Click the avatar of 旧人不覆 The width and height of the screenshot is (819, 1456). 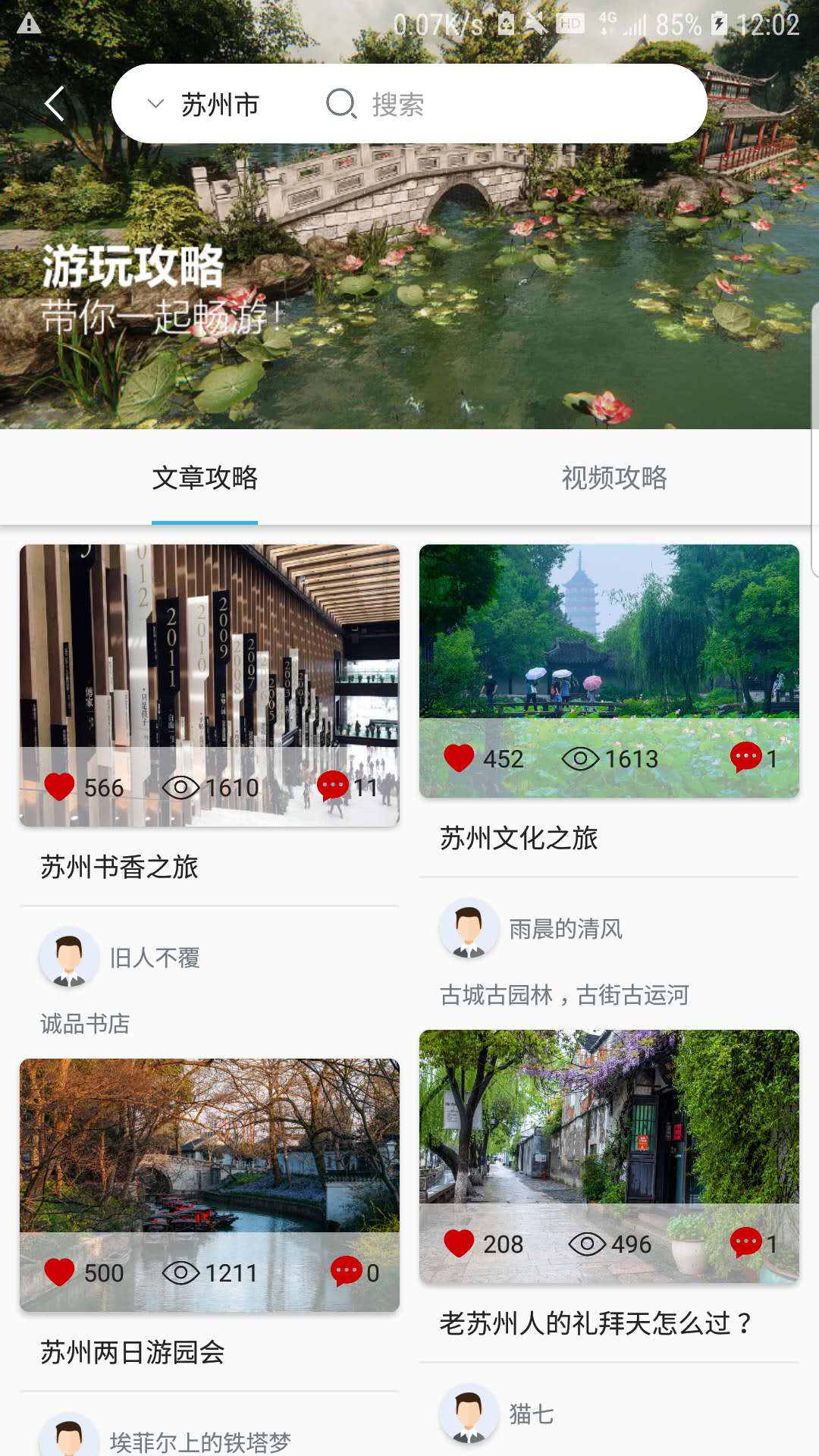click(68, 958)
